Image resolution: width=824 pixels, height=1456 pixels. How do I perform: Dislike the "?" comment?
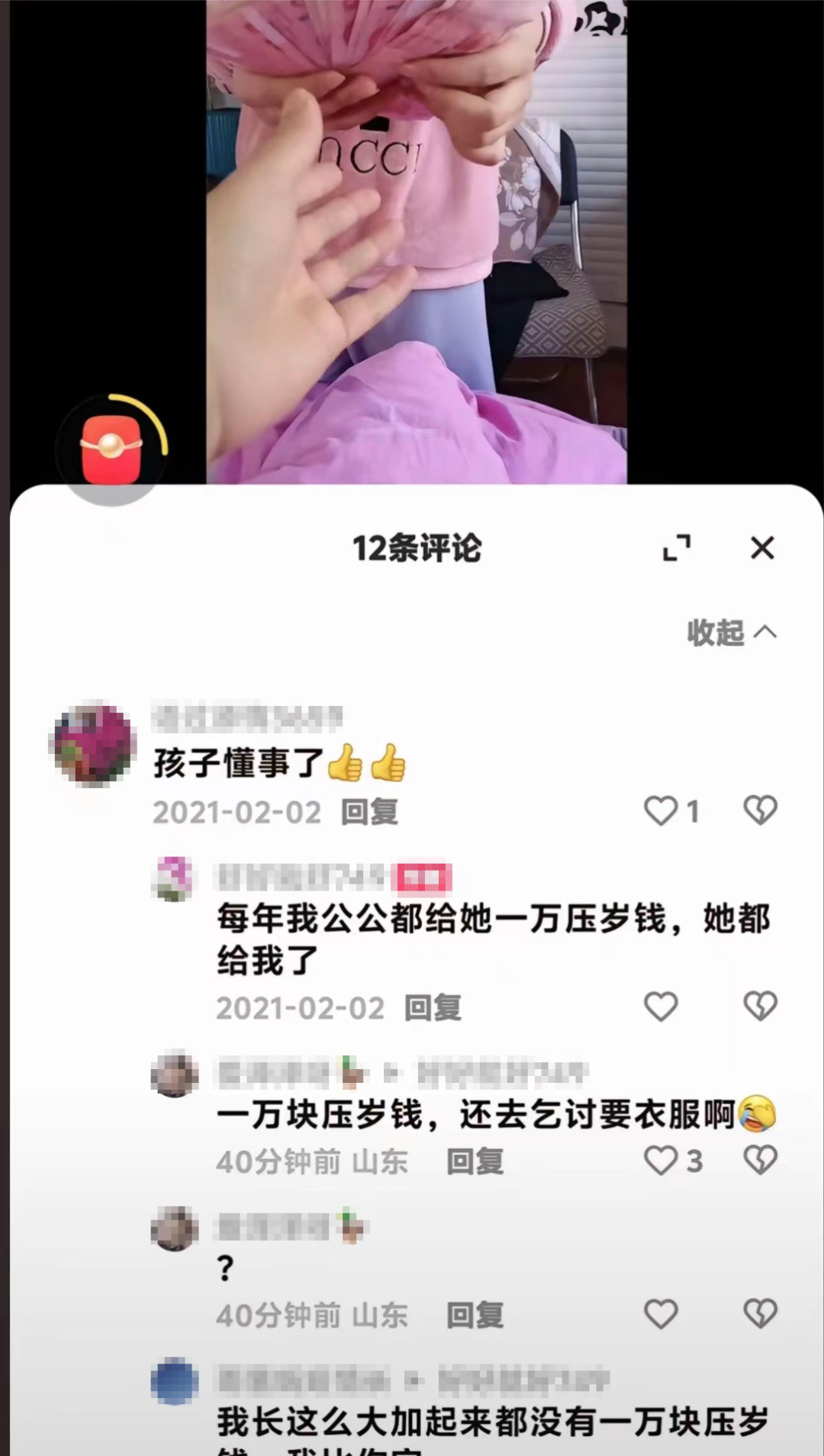coord(760,1314)
